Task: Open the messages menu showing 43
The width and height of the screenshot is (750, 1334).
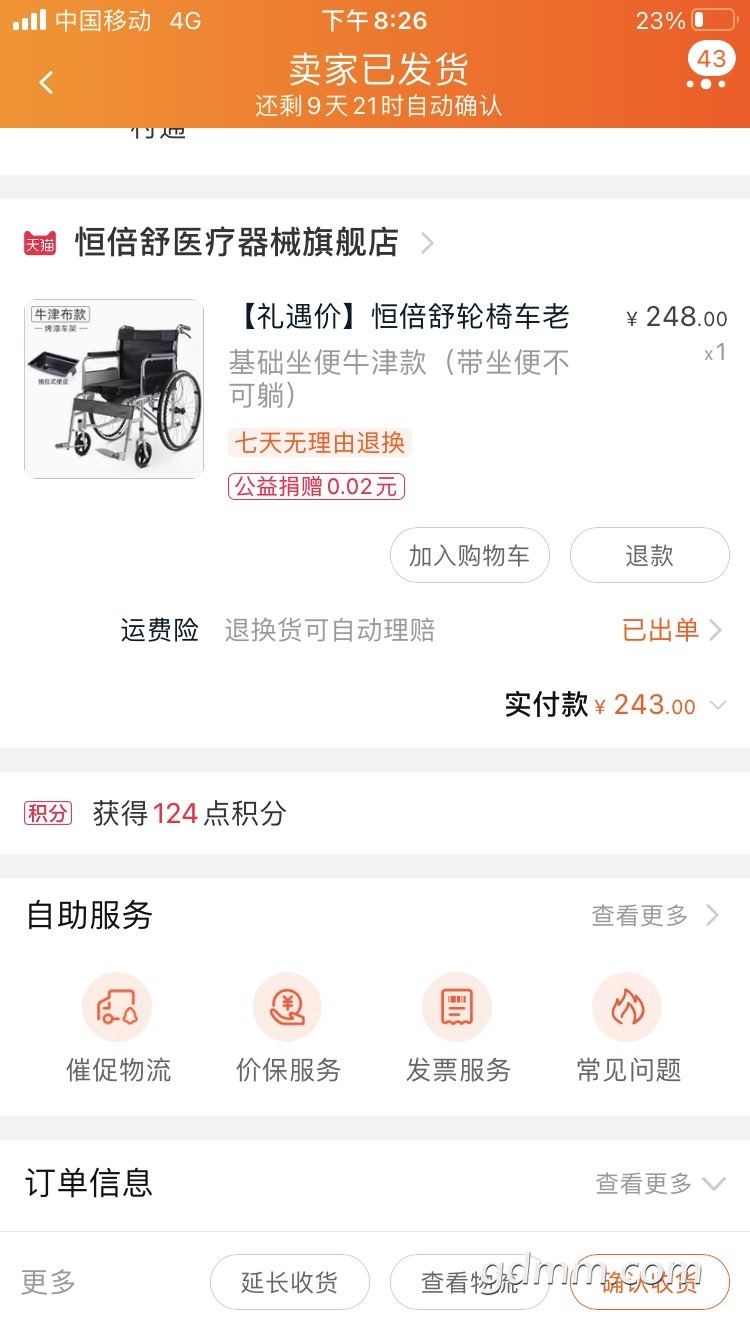Action: tap(709, 68)
